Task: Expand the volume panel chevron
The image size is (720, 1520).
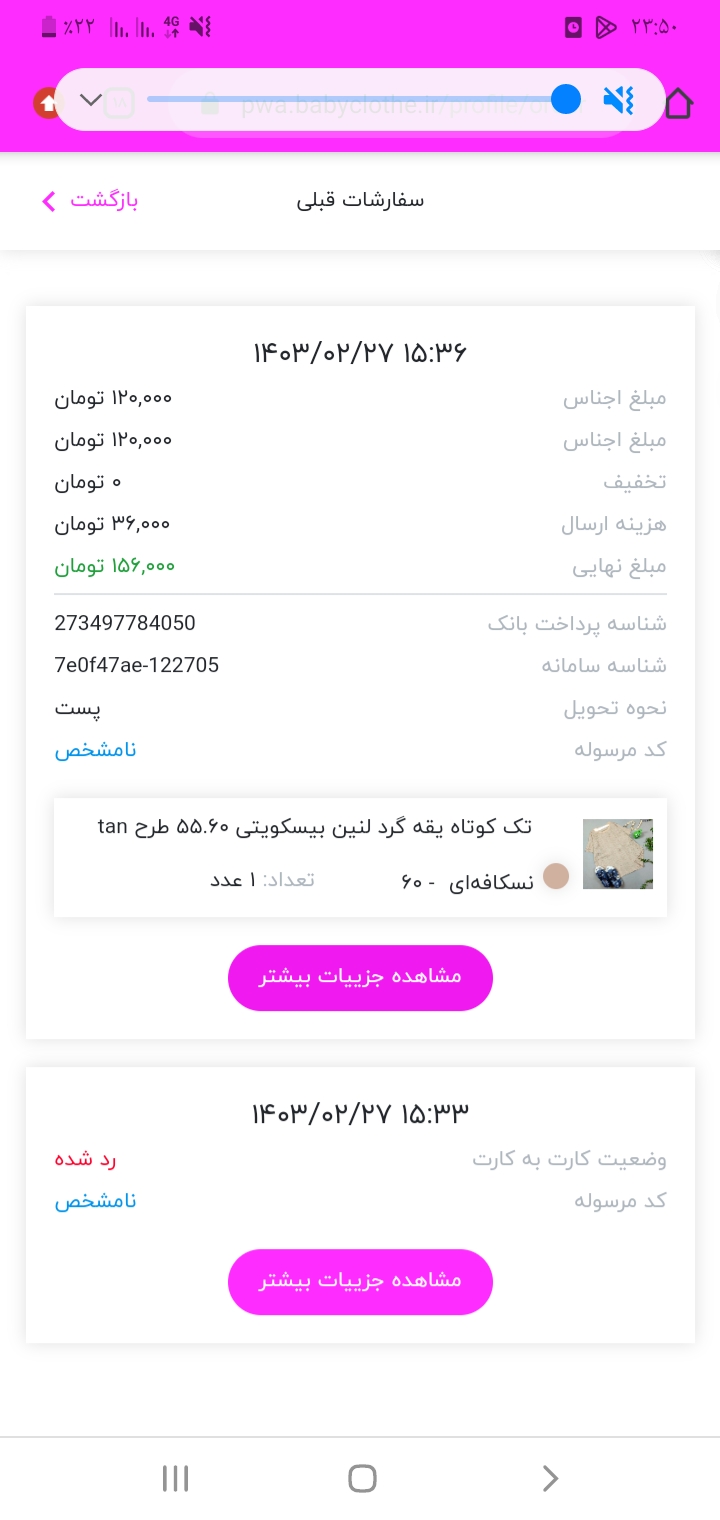Action: pyautogui.click(x=90, y=100)
